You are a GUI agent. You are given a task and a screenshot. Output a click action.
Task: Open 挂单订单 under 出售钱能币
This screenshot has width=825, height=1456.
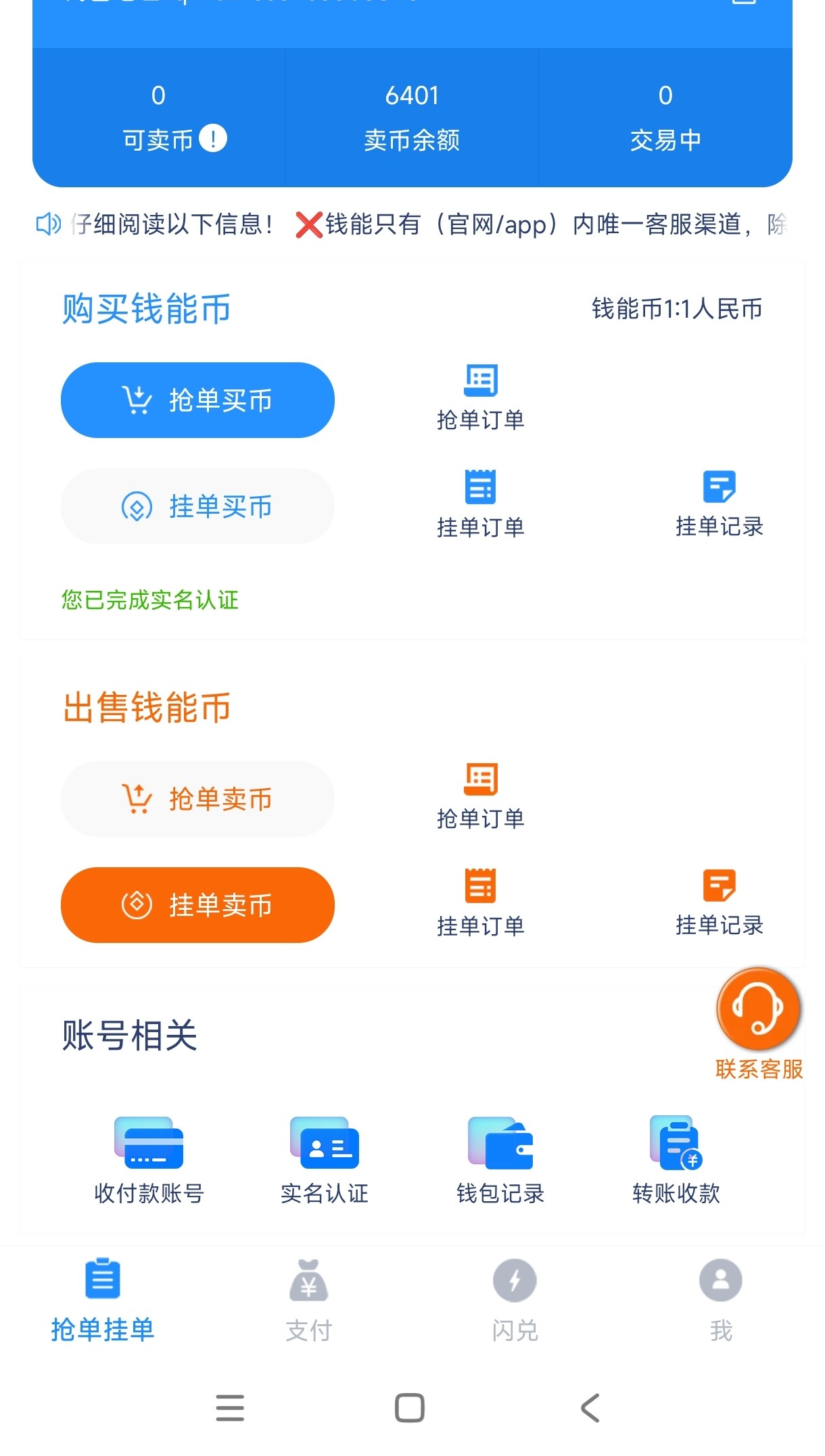(480, 902)
